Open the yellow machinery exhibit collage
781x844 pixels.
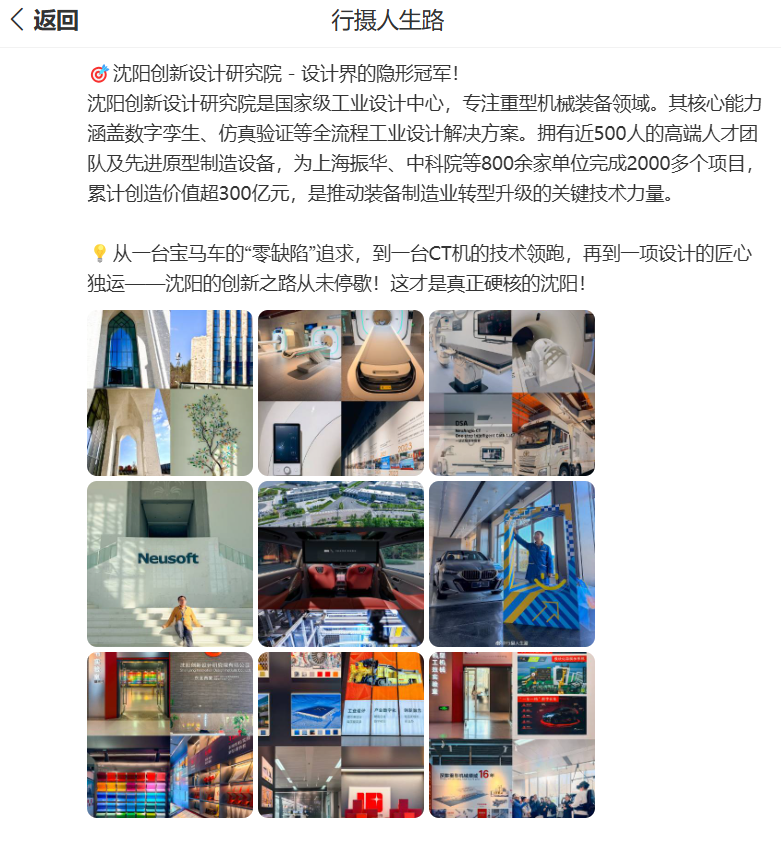pyautogui.click(x=341, y=735)
